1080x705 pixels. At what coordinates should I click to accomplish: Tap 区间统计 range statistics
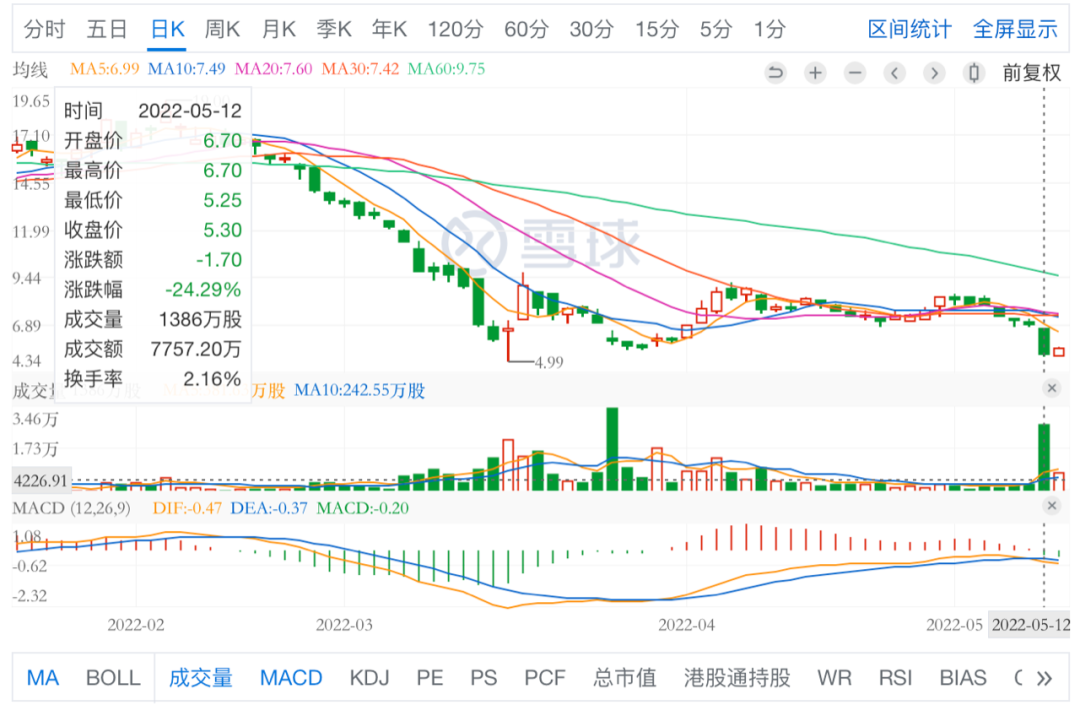pos(909,29)
